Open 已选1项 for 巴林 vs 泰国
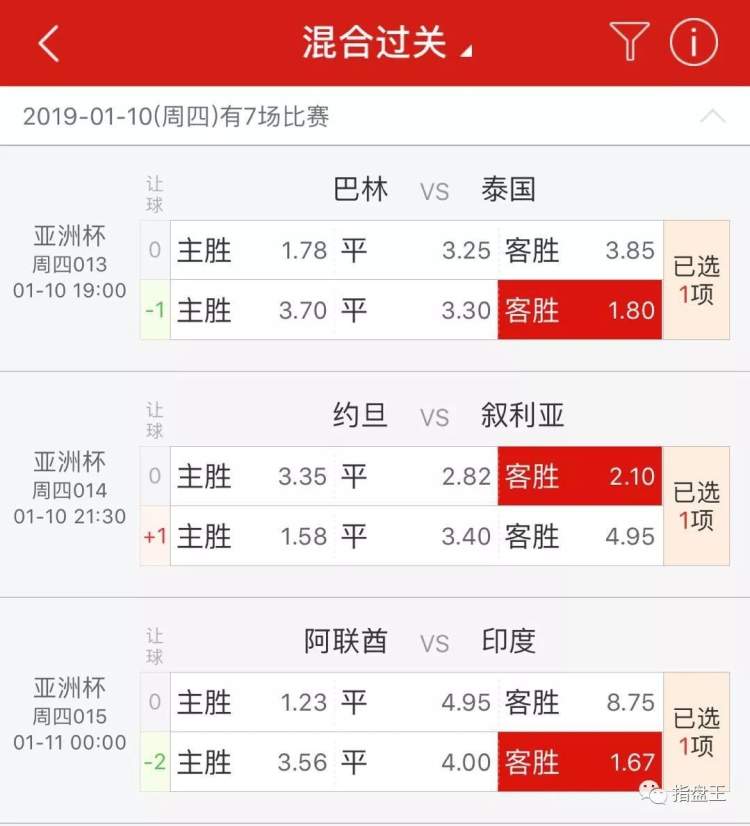 [696, 280]
